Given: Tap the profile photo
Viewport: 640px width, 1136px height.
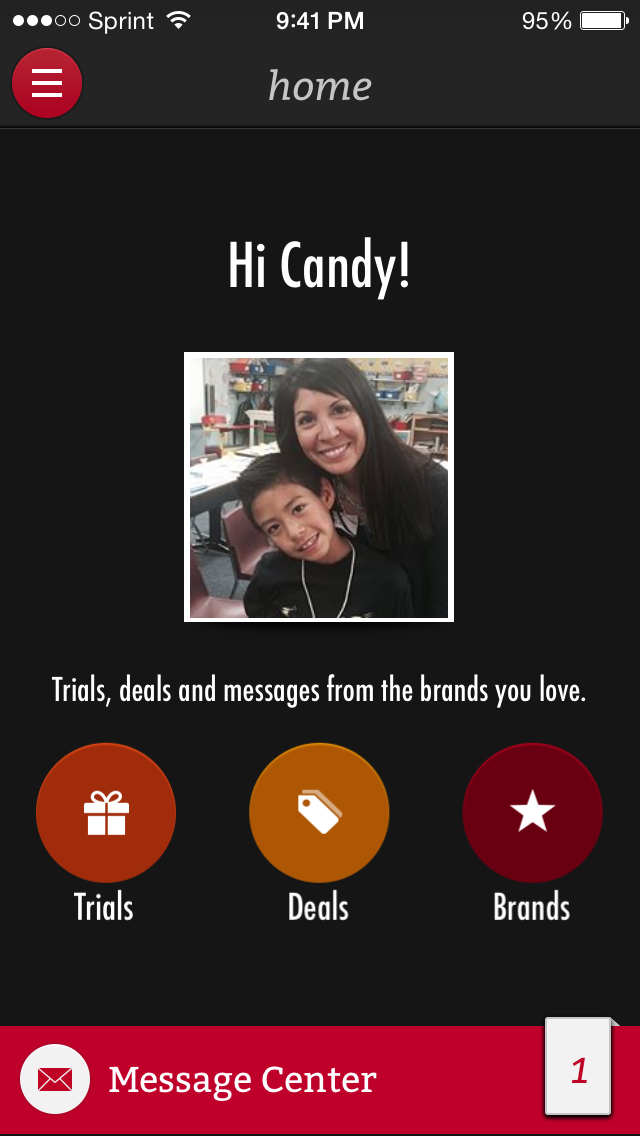Looking at the screenshot, I should pos(319,487).
